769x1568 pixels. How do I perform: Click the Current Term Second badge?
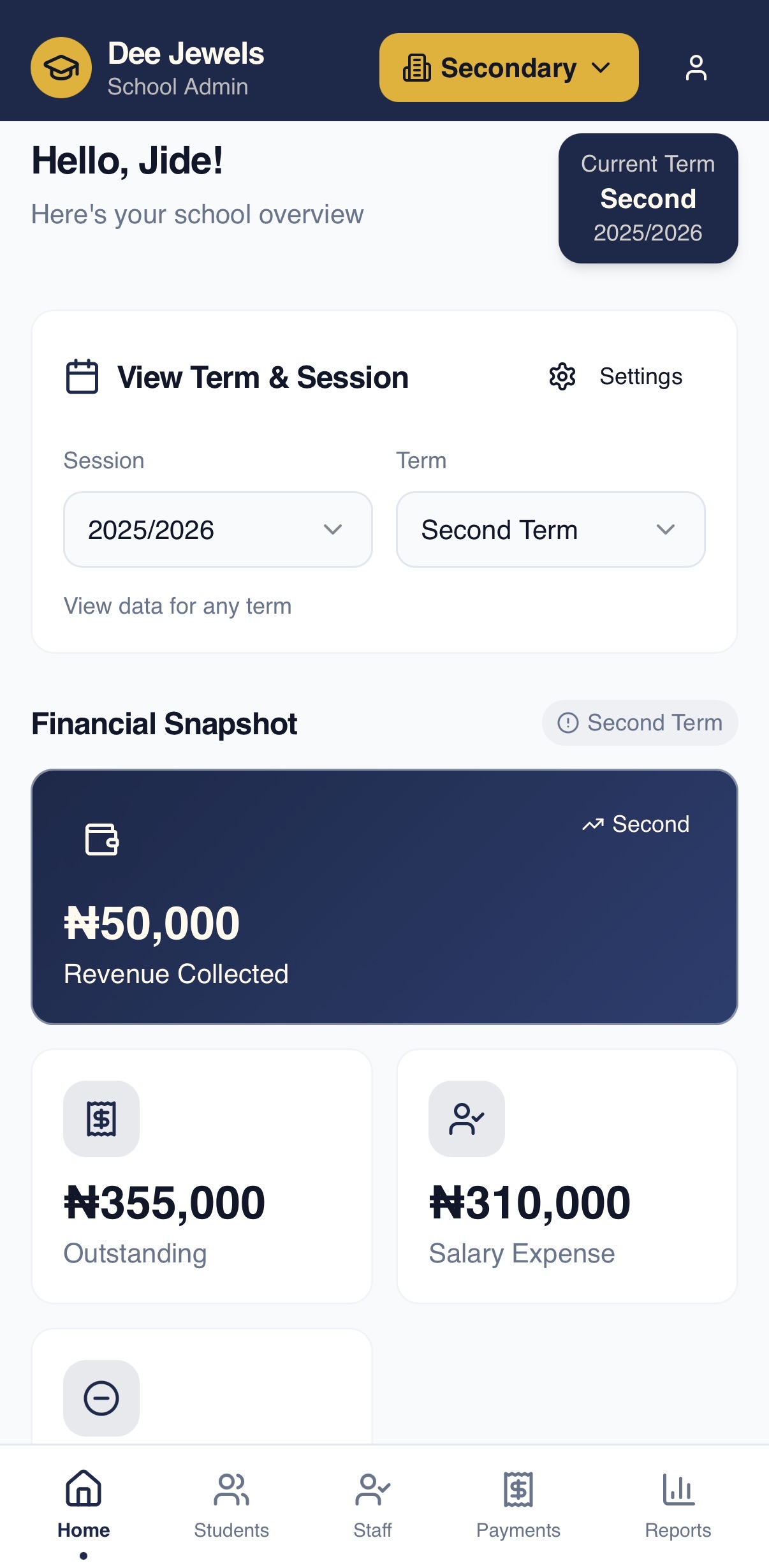(647, 198)
